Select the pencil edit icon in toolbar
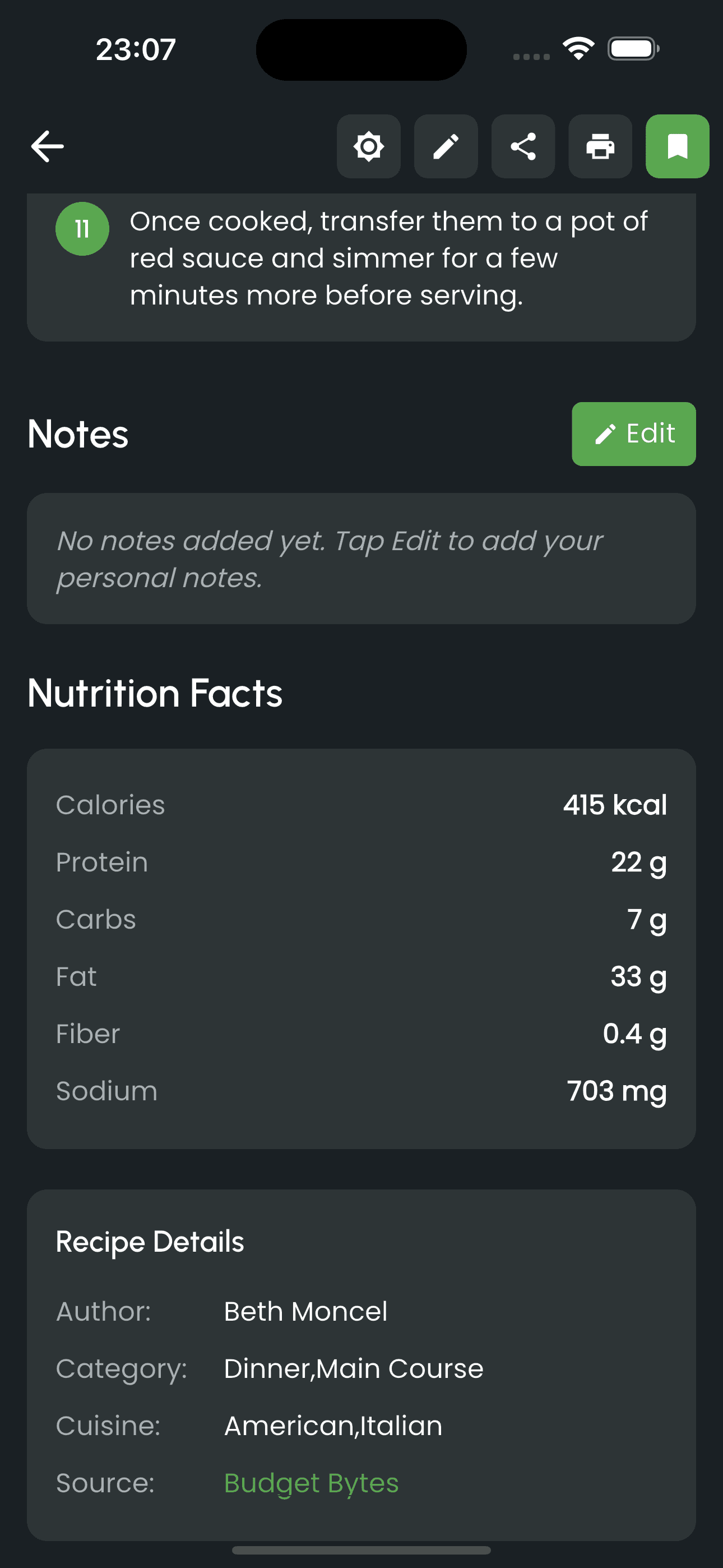Viewport: 723px width, 1568px height. tap(446, 146)
